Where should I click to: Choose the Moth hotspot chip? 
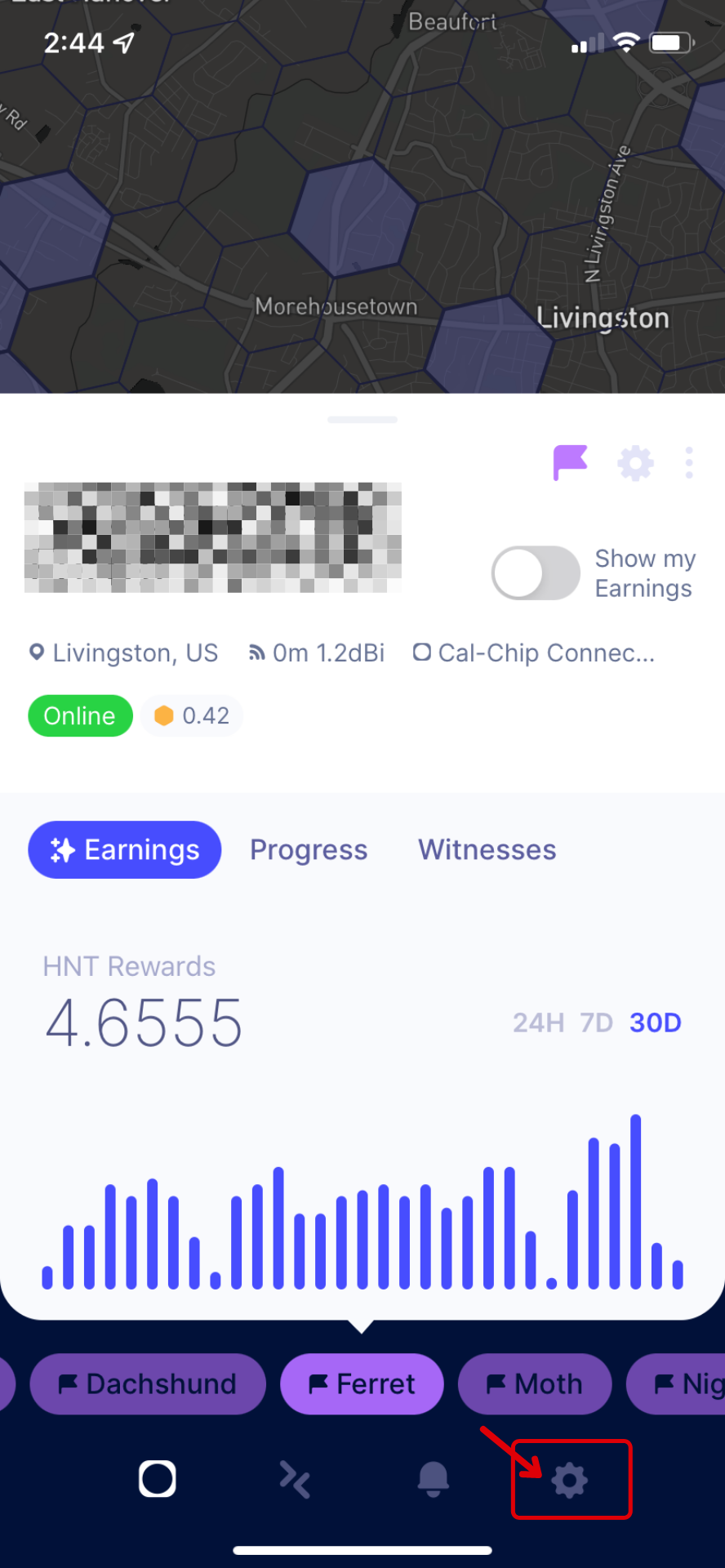pos(535,1384)
